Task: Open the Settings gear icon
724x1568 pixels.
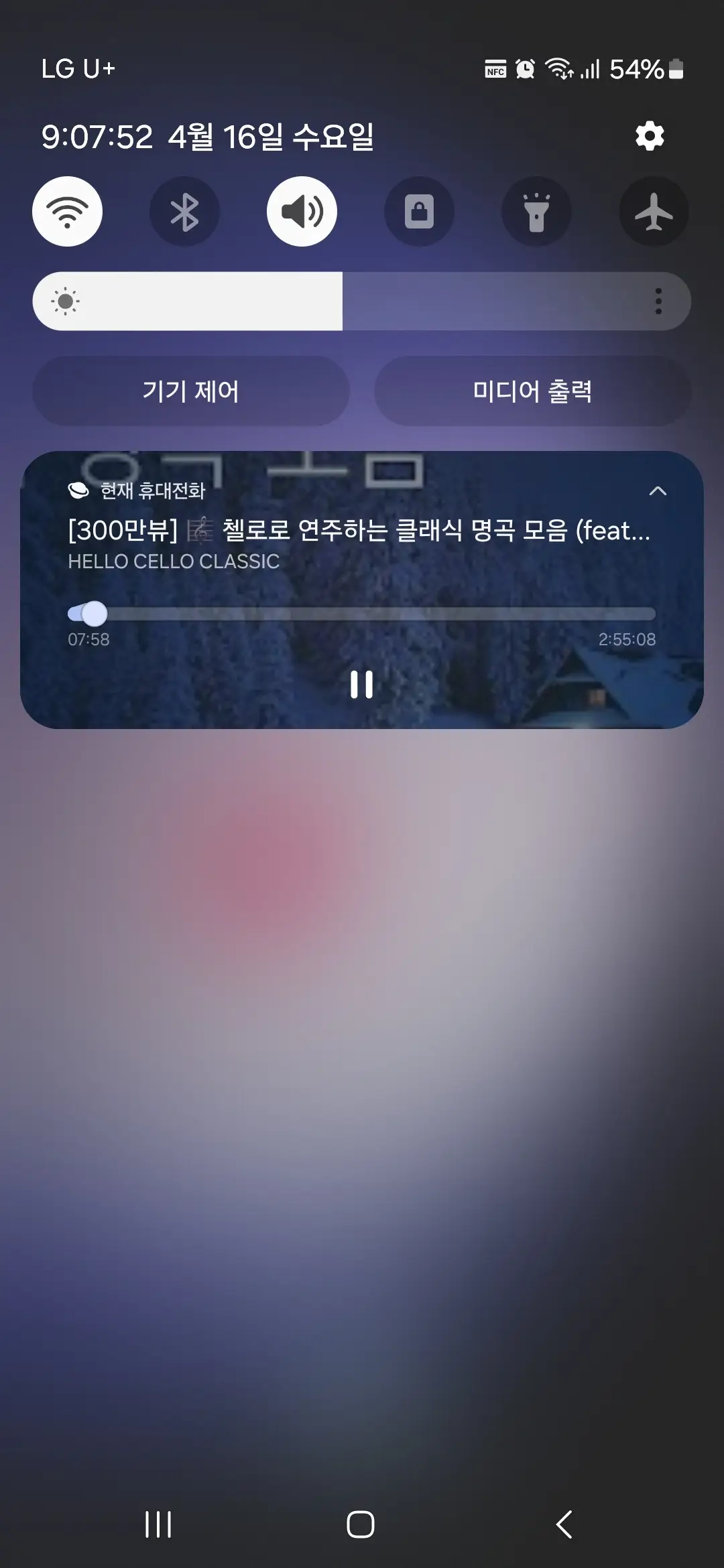Action: [x=649, y=135]
